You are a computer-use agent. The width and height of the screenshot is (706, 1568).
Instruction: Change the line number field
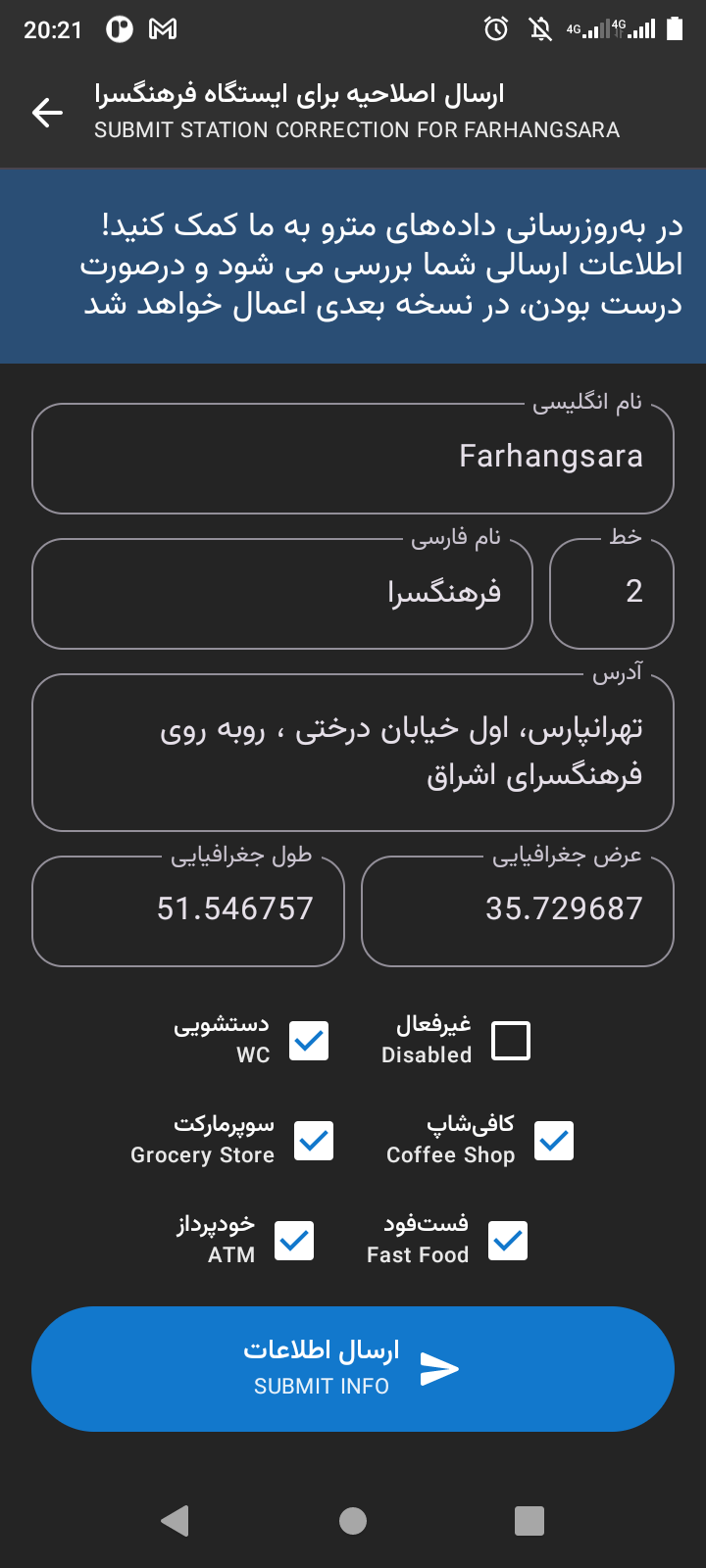pyautogui.click(x=612, y=593)
